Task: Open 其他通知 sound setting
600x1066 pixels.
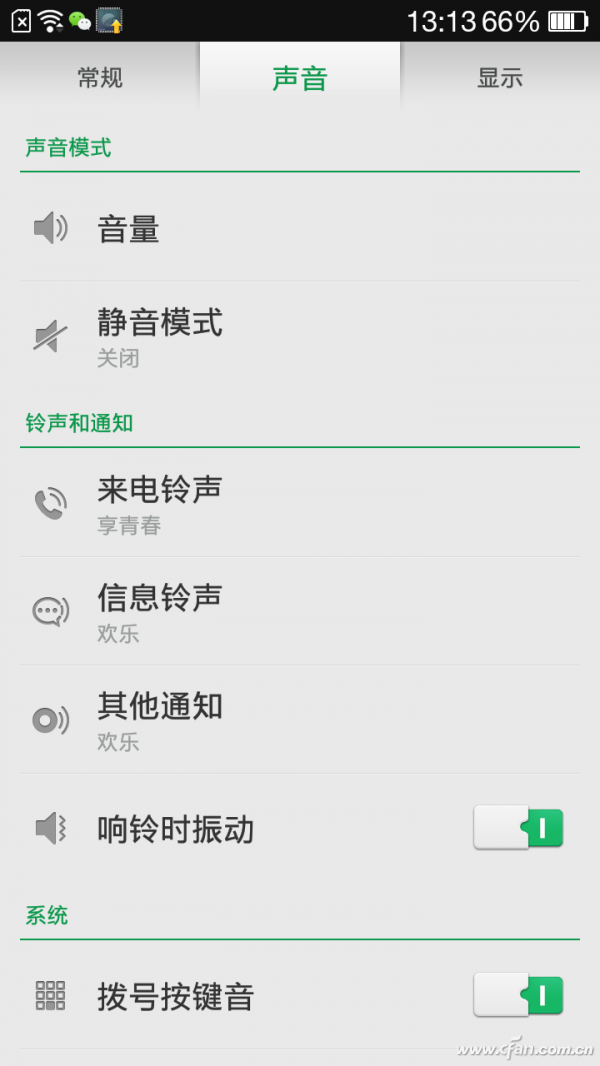Action: click(x=300, y=719)
